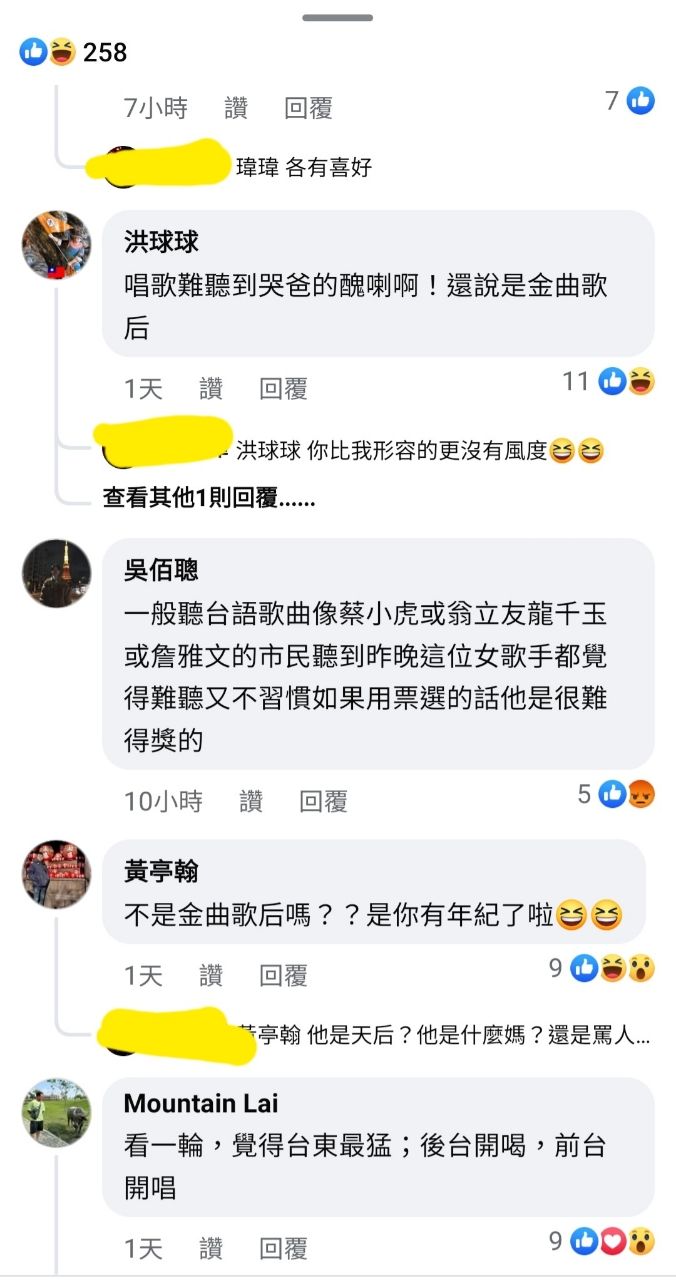Open 洪球球's profile picture
The image size is (676, 1280).
(57, 245)
